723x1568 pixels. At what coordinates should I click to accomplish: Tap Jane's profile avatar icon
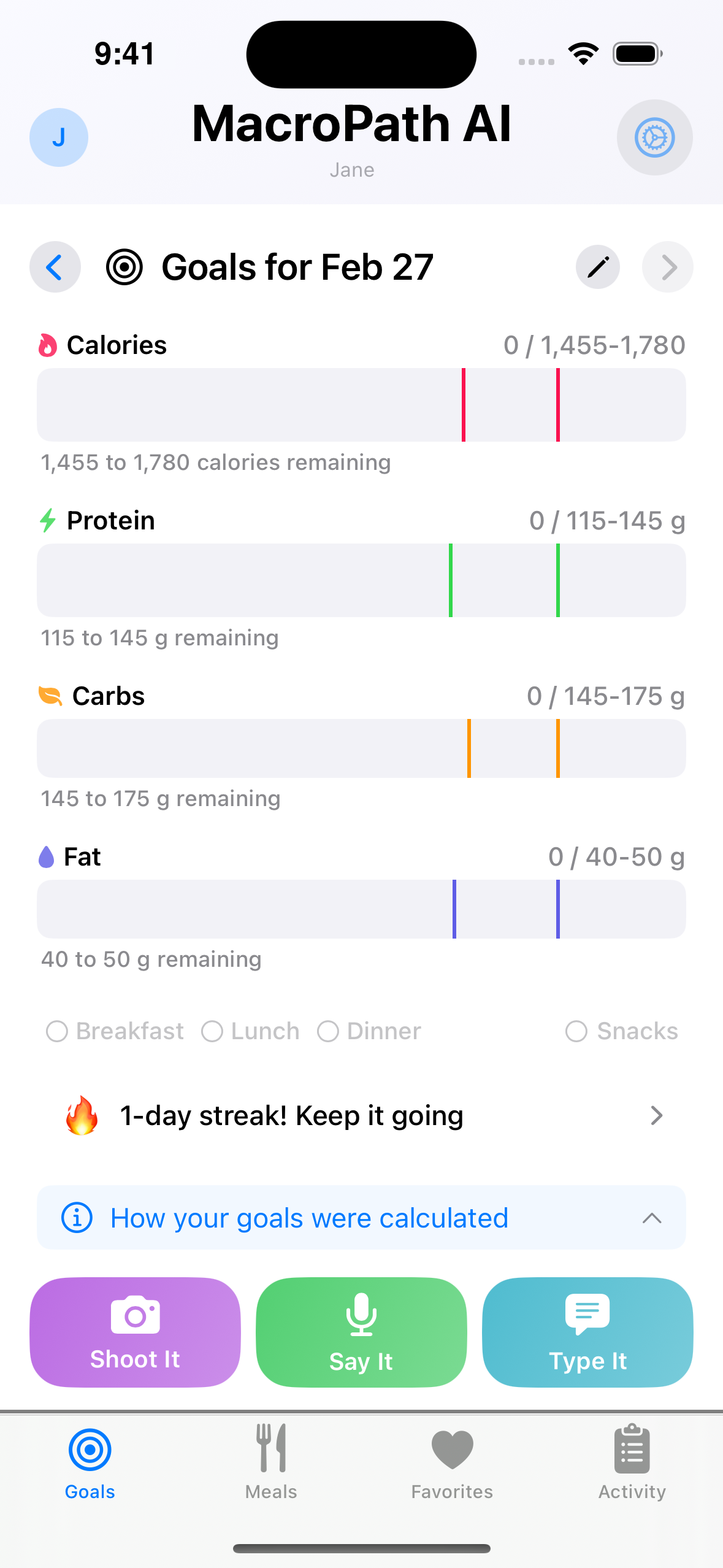pos(58,138)
